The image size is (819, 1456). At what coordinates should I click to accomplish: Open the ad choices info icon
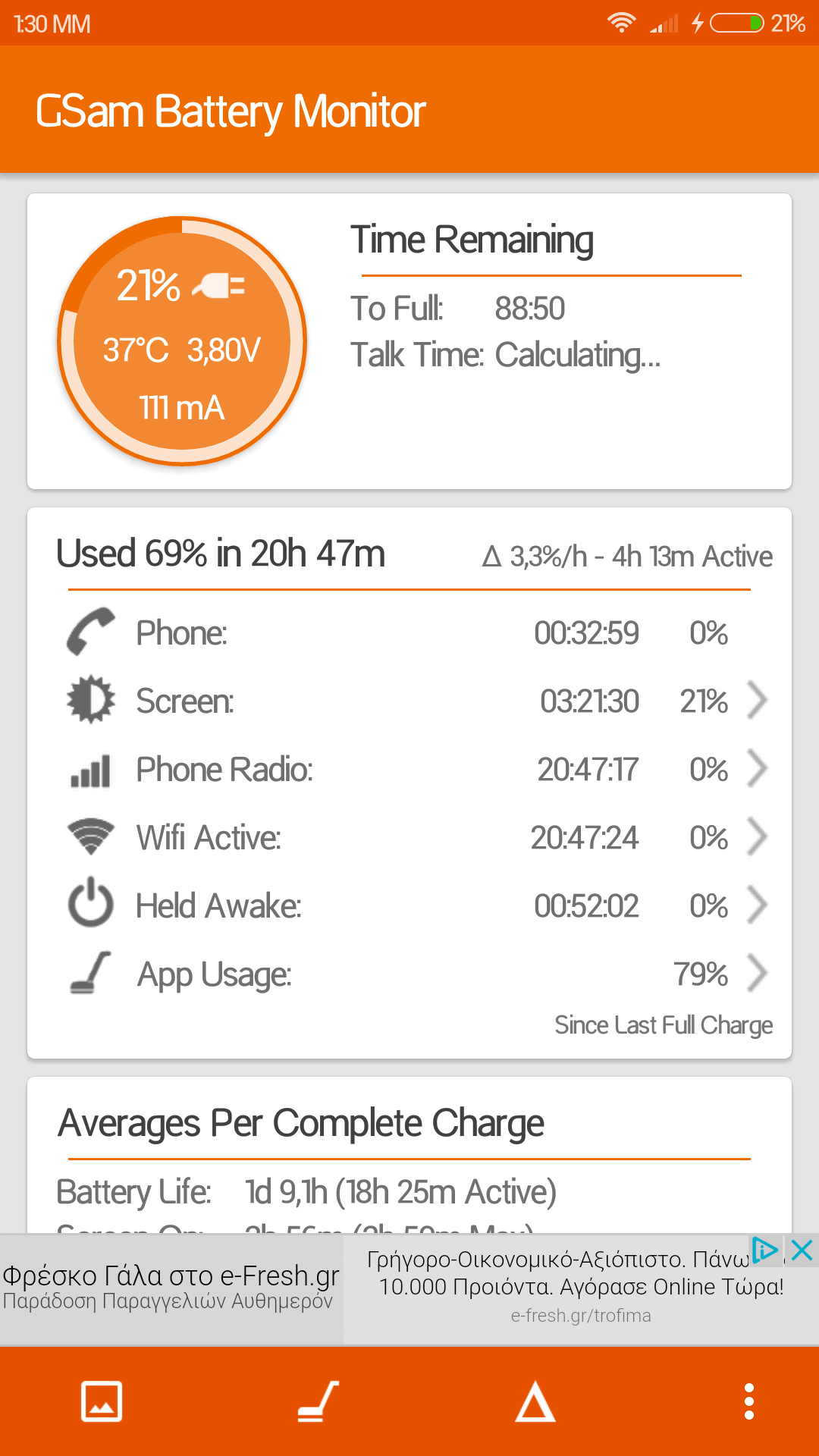pos(764,1250)
